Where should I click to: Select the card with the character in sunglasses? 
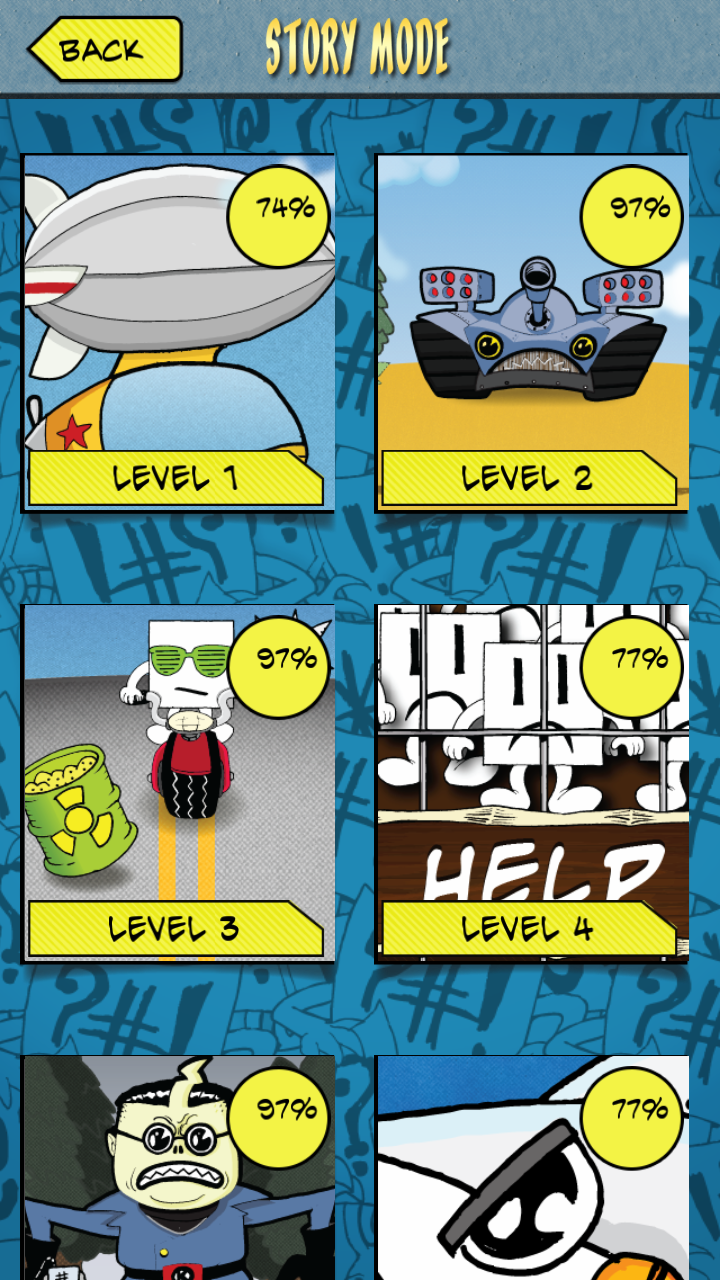pyautogui.click(x=531, y=1167)
